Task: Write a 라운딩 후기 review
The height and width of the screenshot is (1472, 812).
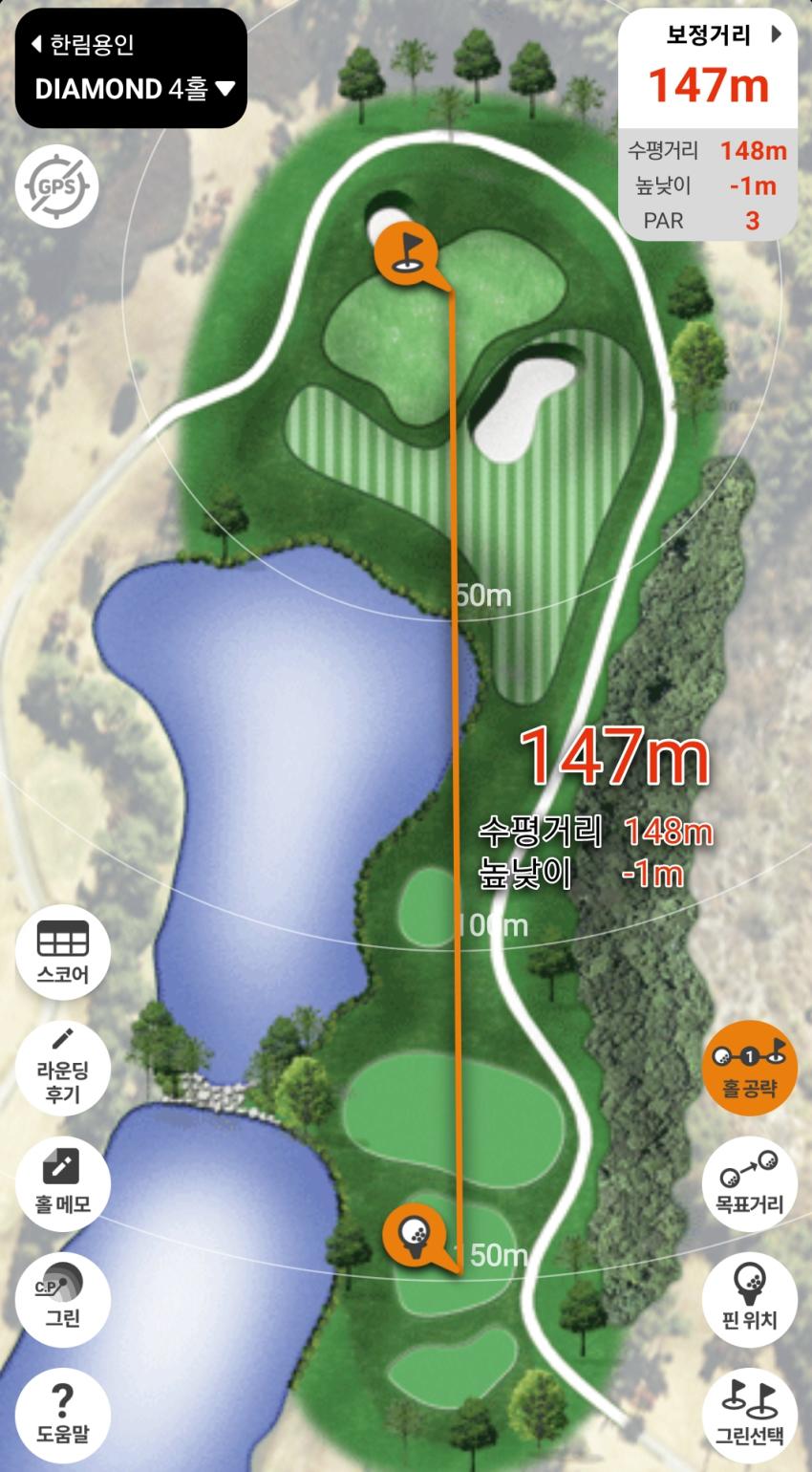Action: [x=63, y=1068]
